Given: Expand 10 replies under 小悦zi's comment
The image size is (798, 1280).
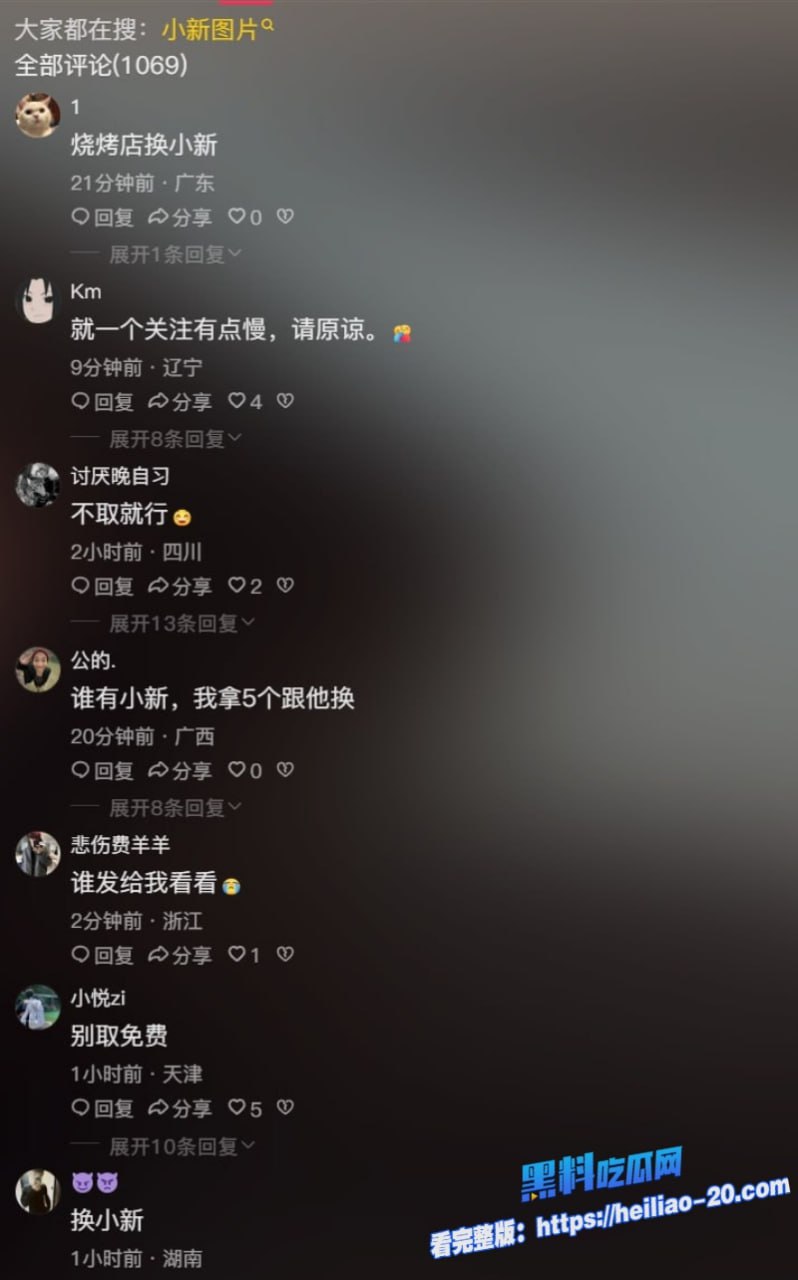Looking at the screenshot, I should (x=181, y=1145).
